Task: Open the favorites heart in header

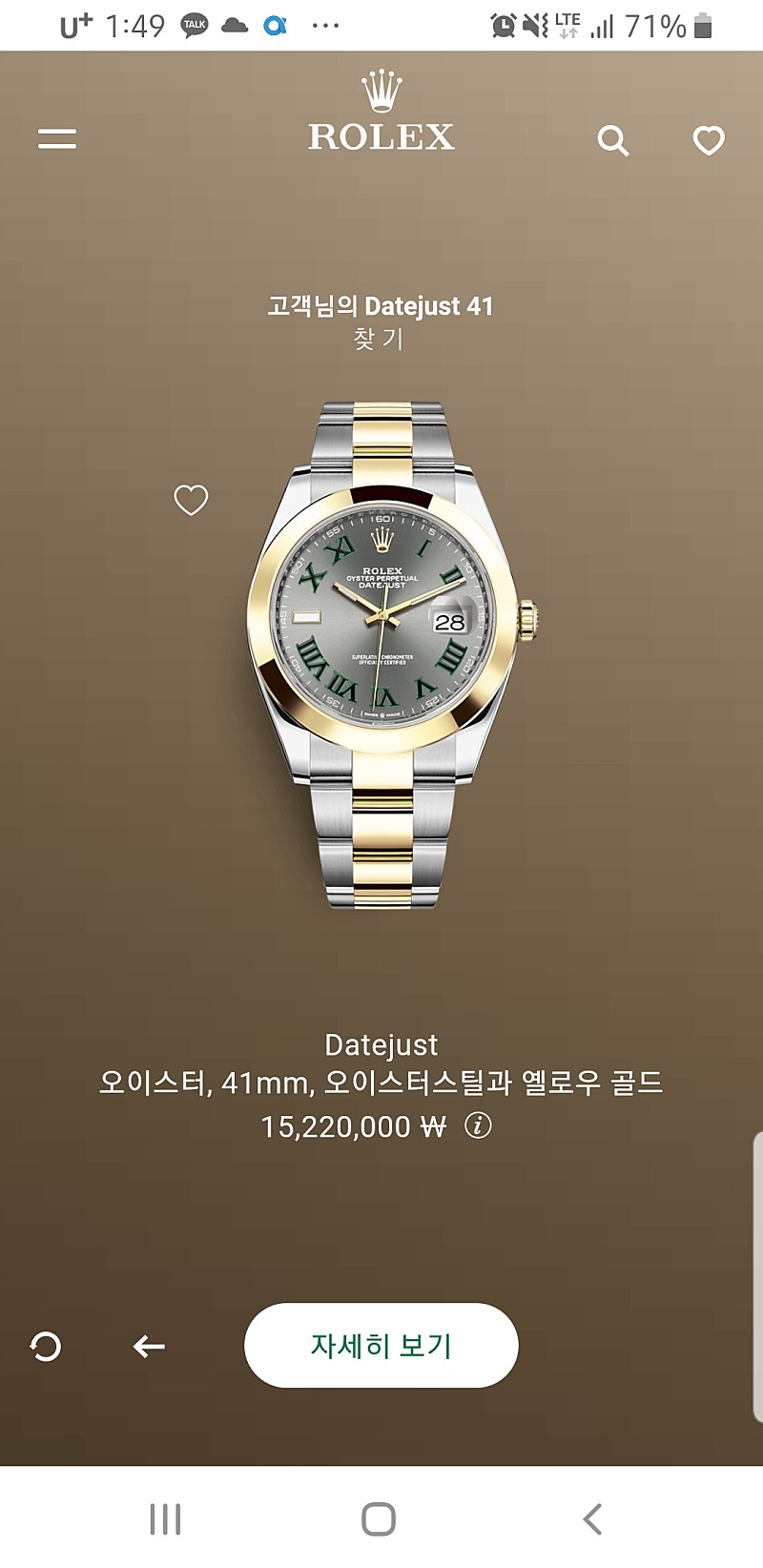Action: coord(709,141)
